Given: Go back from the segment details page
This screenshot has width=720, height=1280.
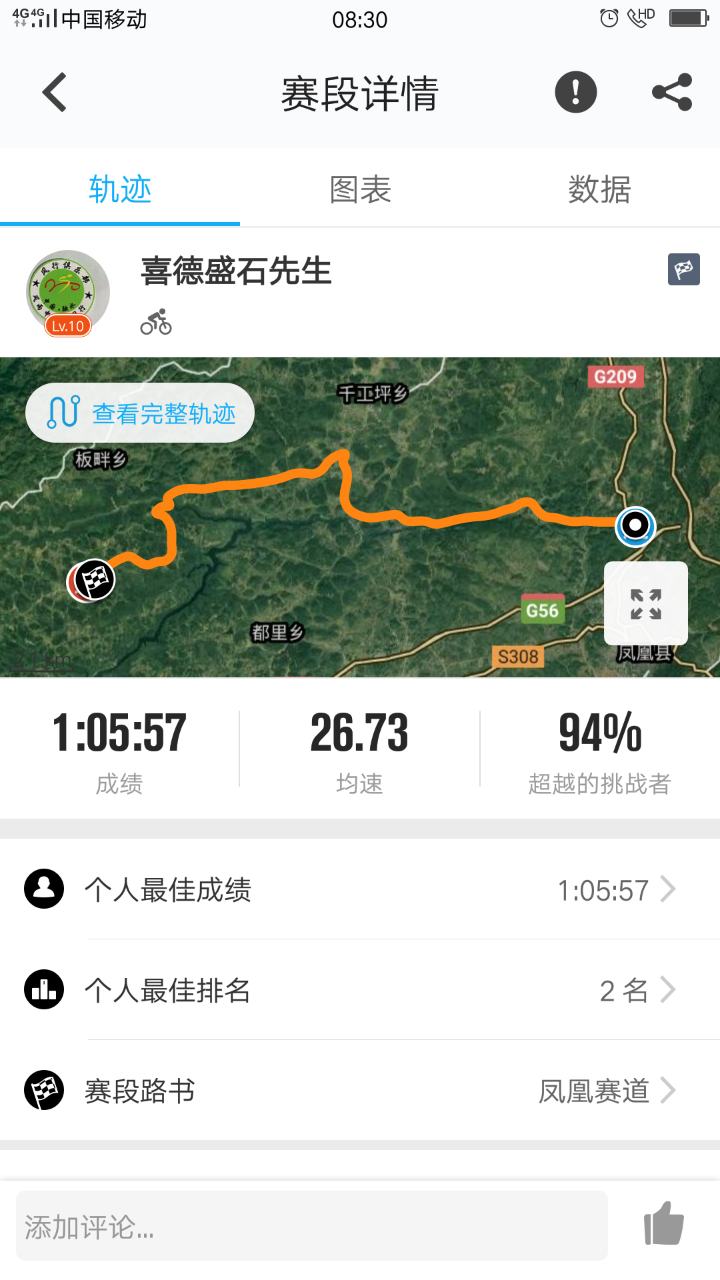Looking at the screenshot, I should pyautogui.click(x=55, y=93).
